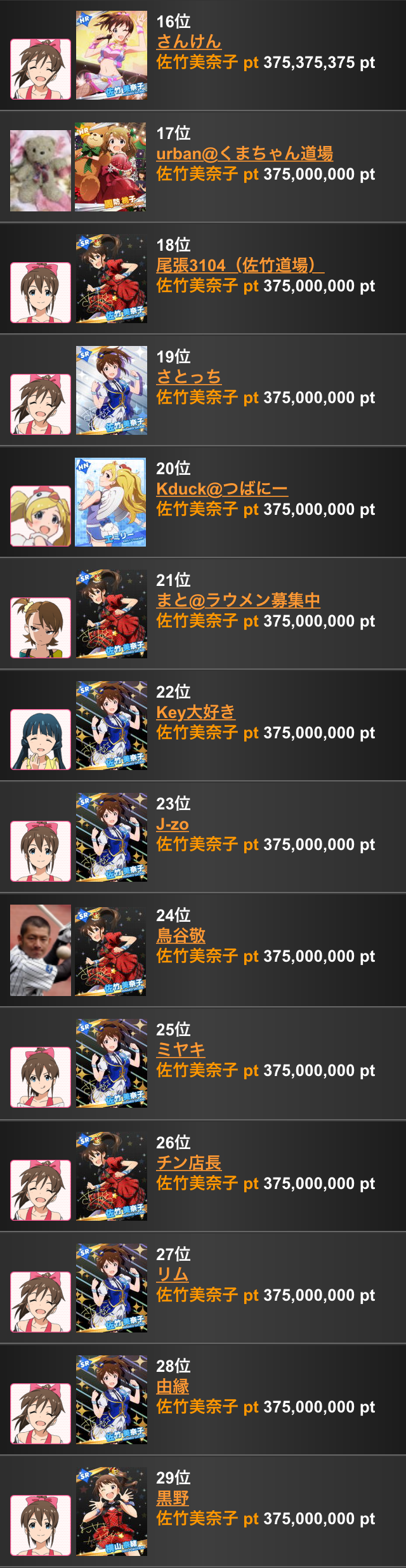View 由縁's player page
The image size is (406, 1568).
tap(173, 1386)
